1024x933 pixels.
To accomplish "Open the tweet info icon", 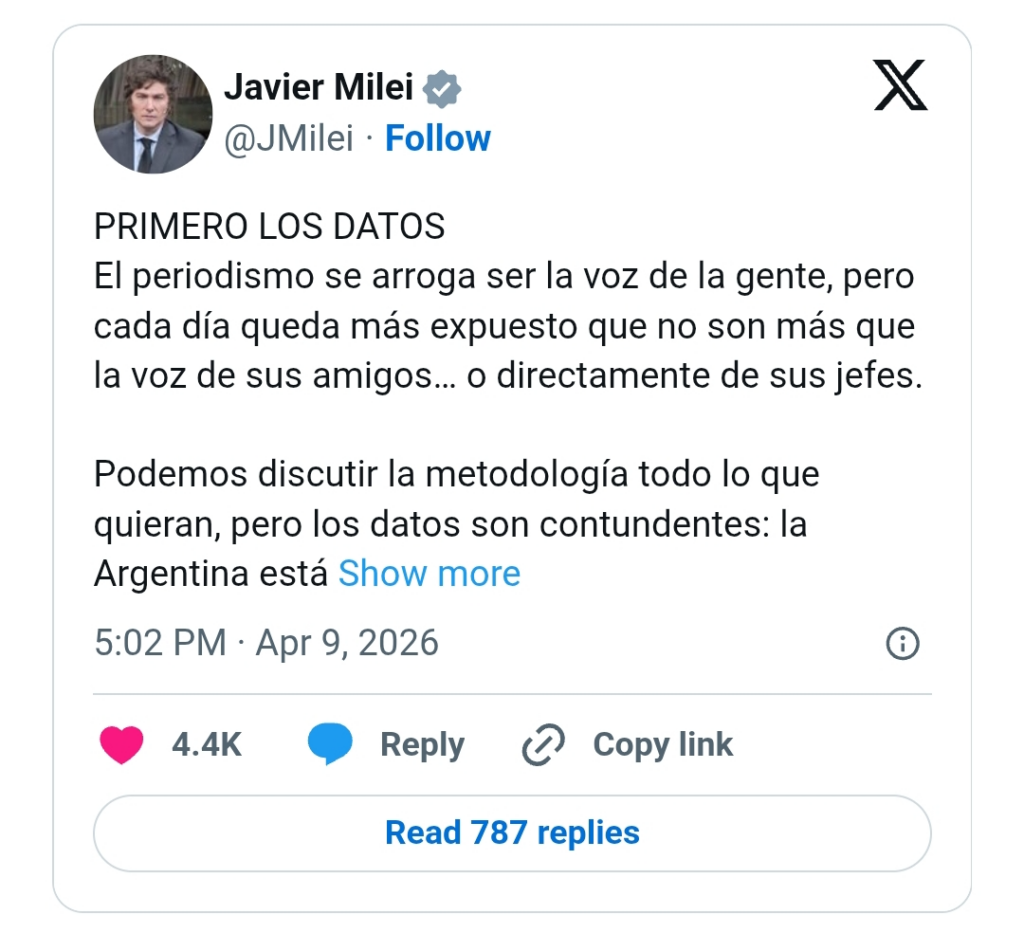I will pyautogui.click(x=902, y=643).
